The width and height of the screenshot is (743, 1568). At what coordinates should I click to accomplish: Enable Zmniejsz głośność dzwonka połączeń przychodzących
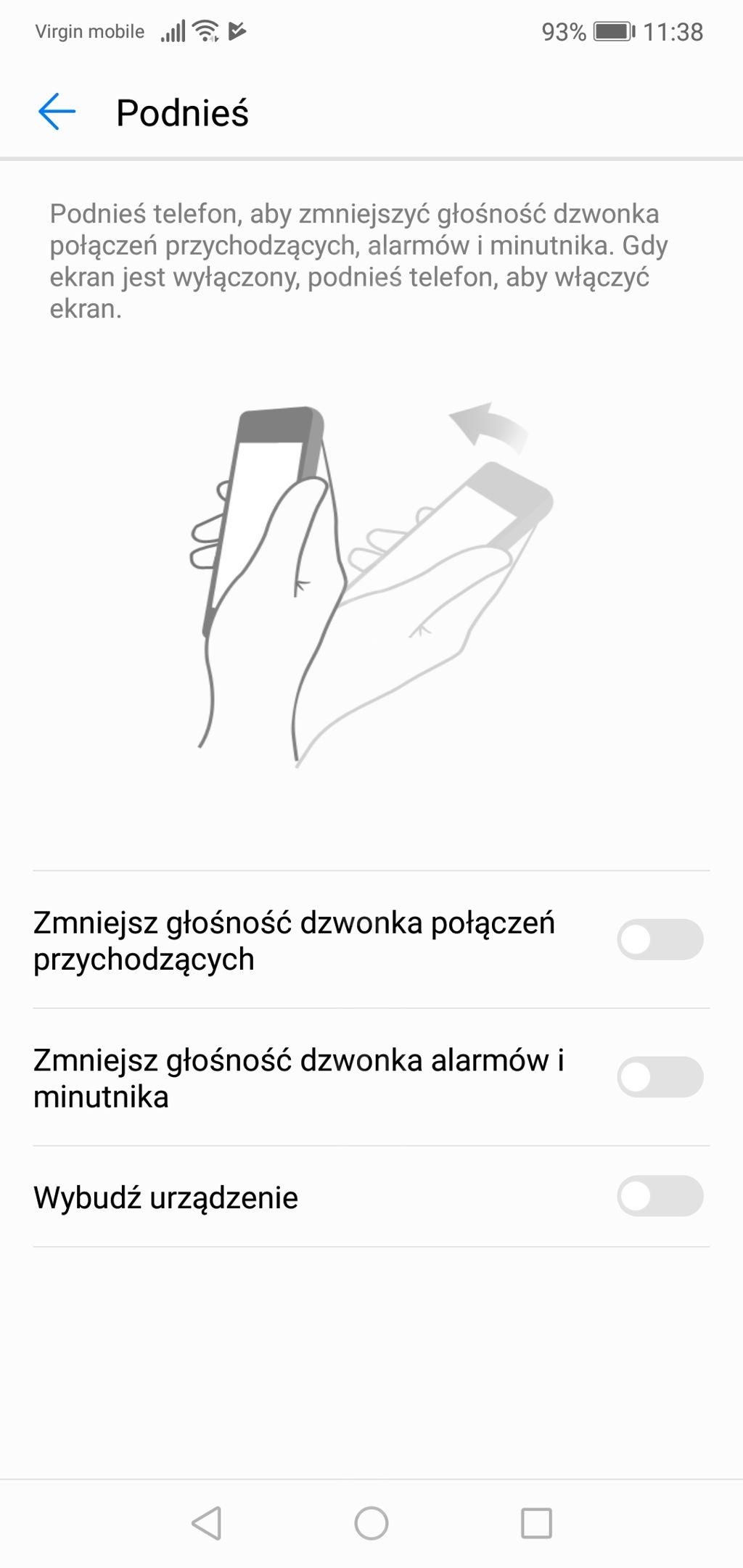click(x=660, y=940)
